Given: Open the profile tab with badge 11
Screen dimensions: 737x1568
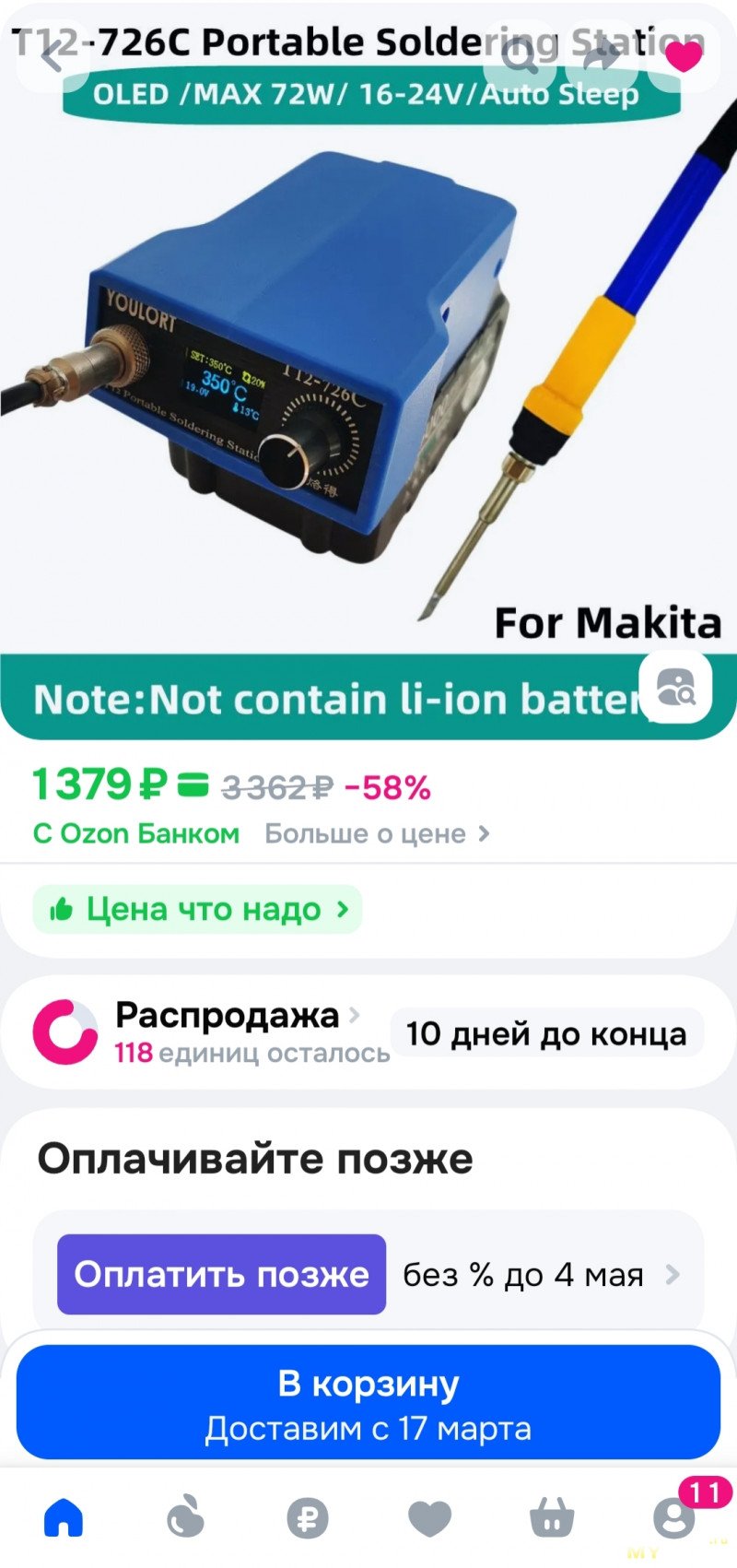Looking at the screenshot, I should coord(673,1517).
